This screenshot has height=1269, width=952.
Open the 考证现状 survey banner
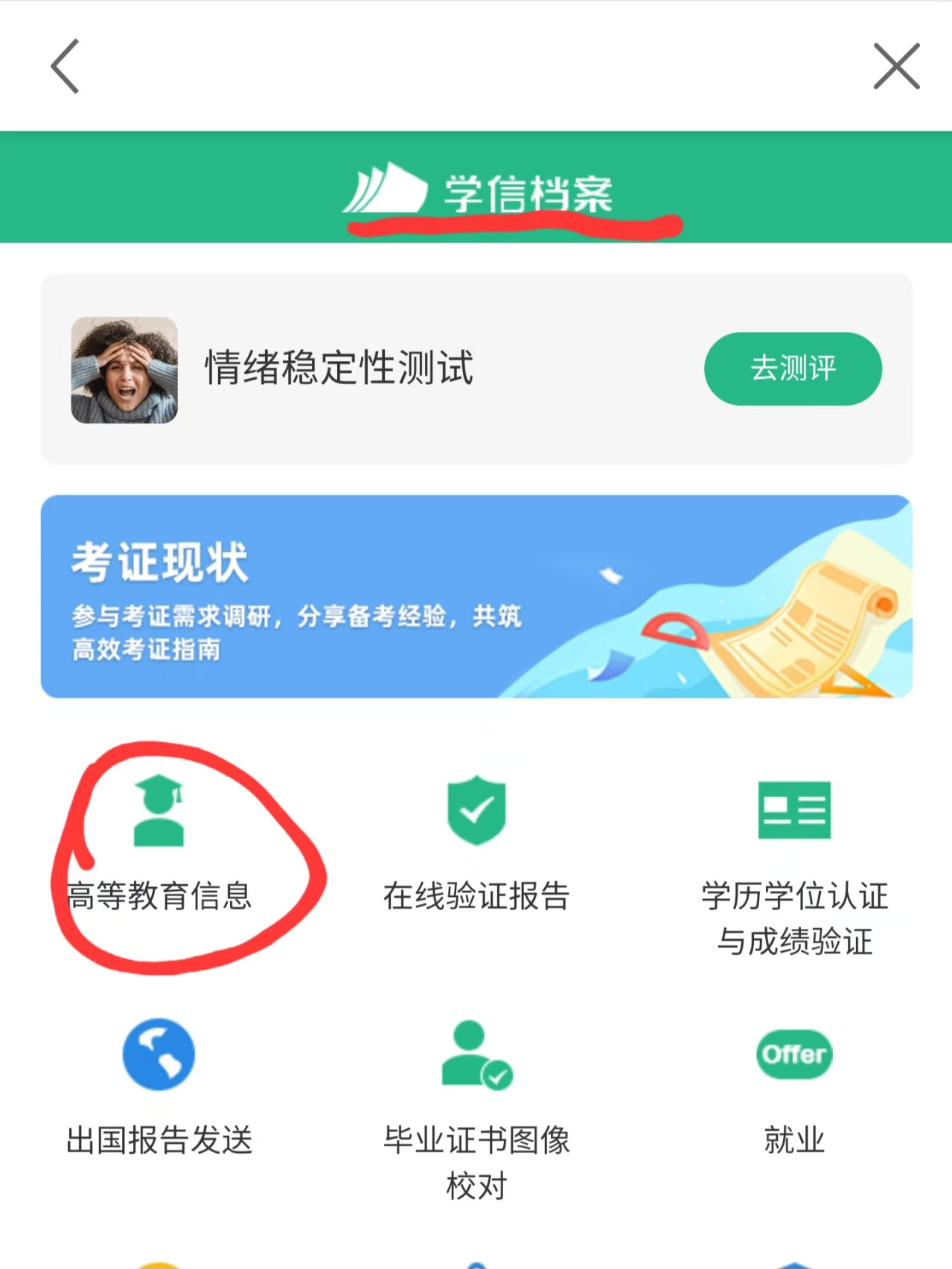pos(476,596)
